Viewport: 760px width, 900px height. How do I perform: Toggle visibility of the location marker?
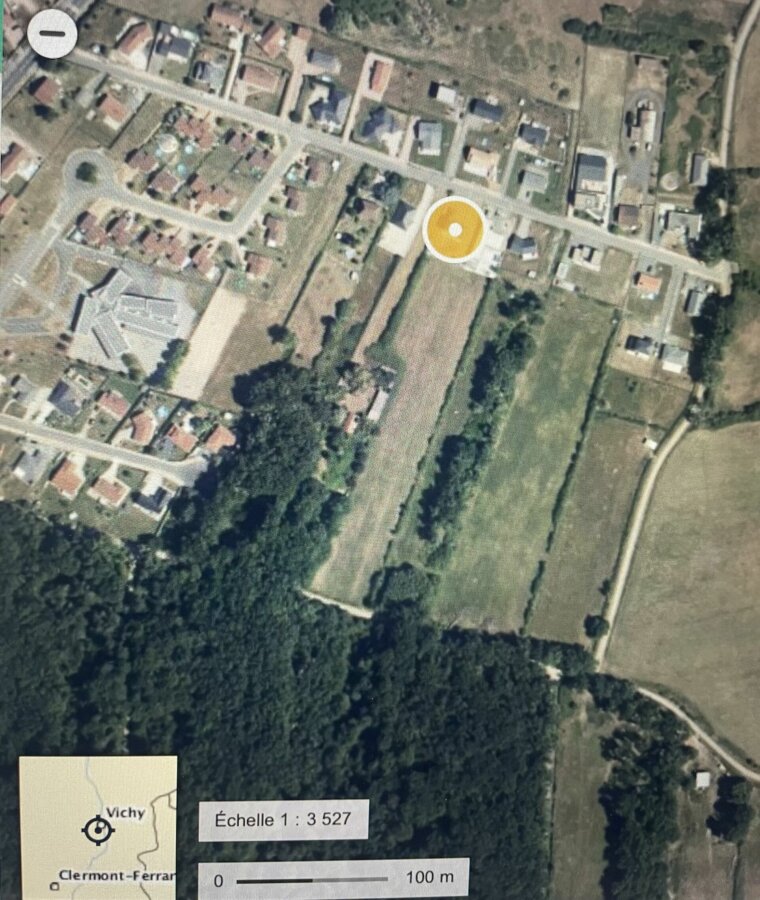tap(455, 230)
